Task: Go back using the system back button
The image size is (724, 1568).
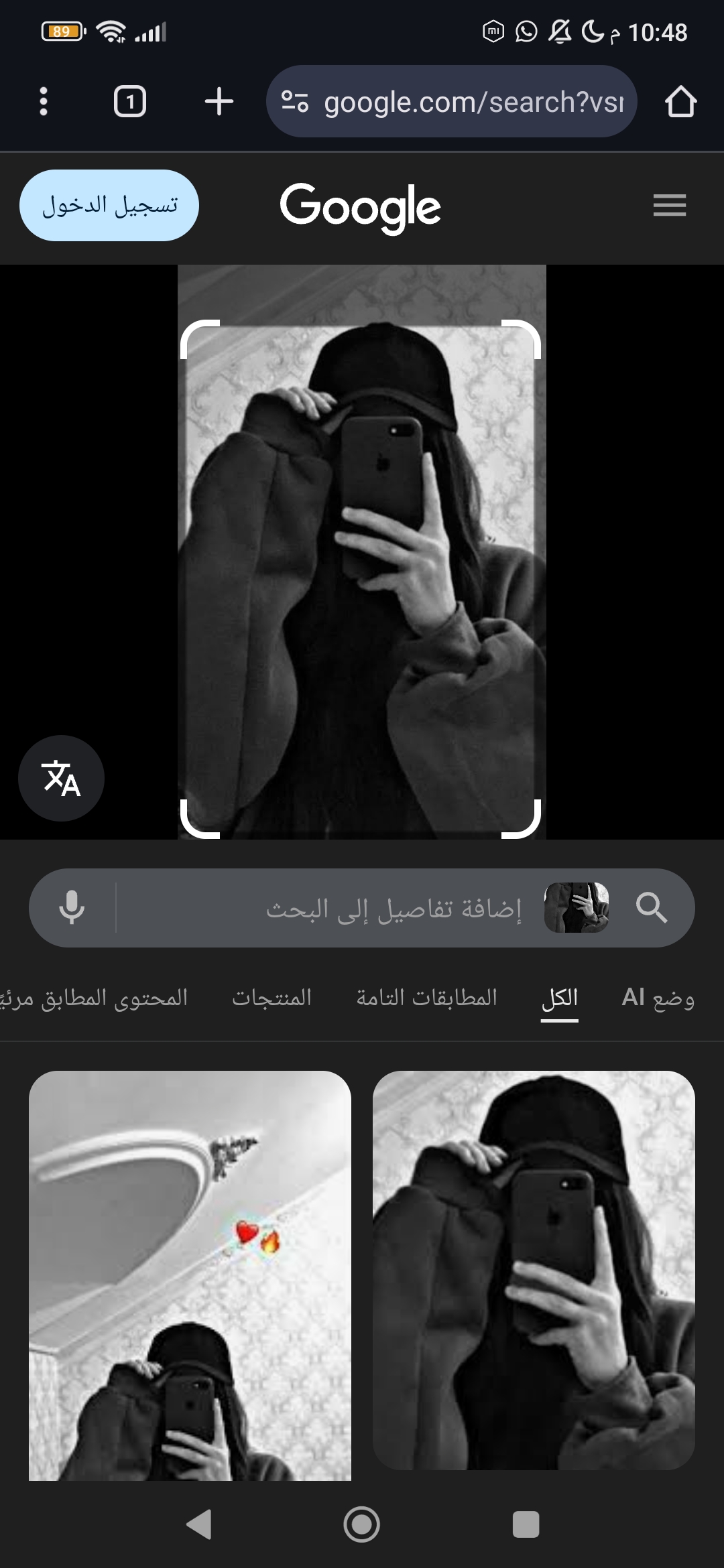Action: pos(199,1524)
